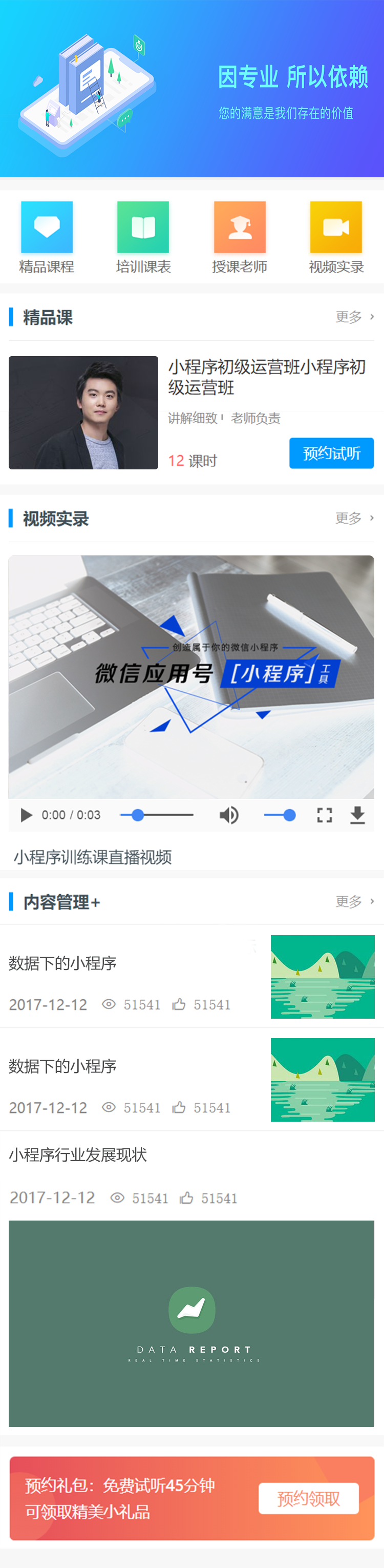This screenshot has width=384, height=1568.
Task: Open the 精品课程 category
Action: (x=47, y=237)
